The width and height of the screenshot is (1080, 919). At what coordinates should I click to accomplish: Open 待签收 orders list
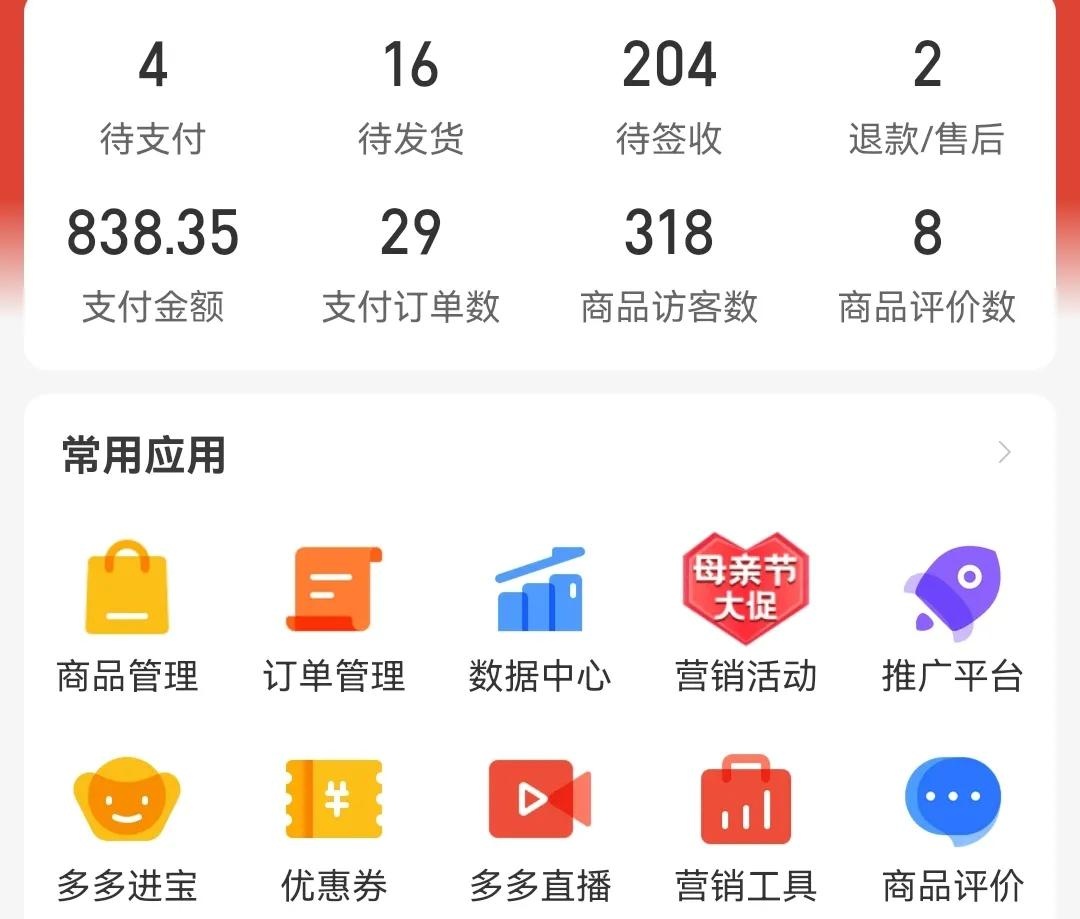pos(669,98)
